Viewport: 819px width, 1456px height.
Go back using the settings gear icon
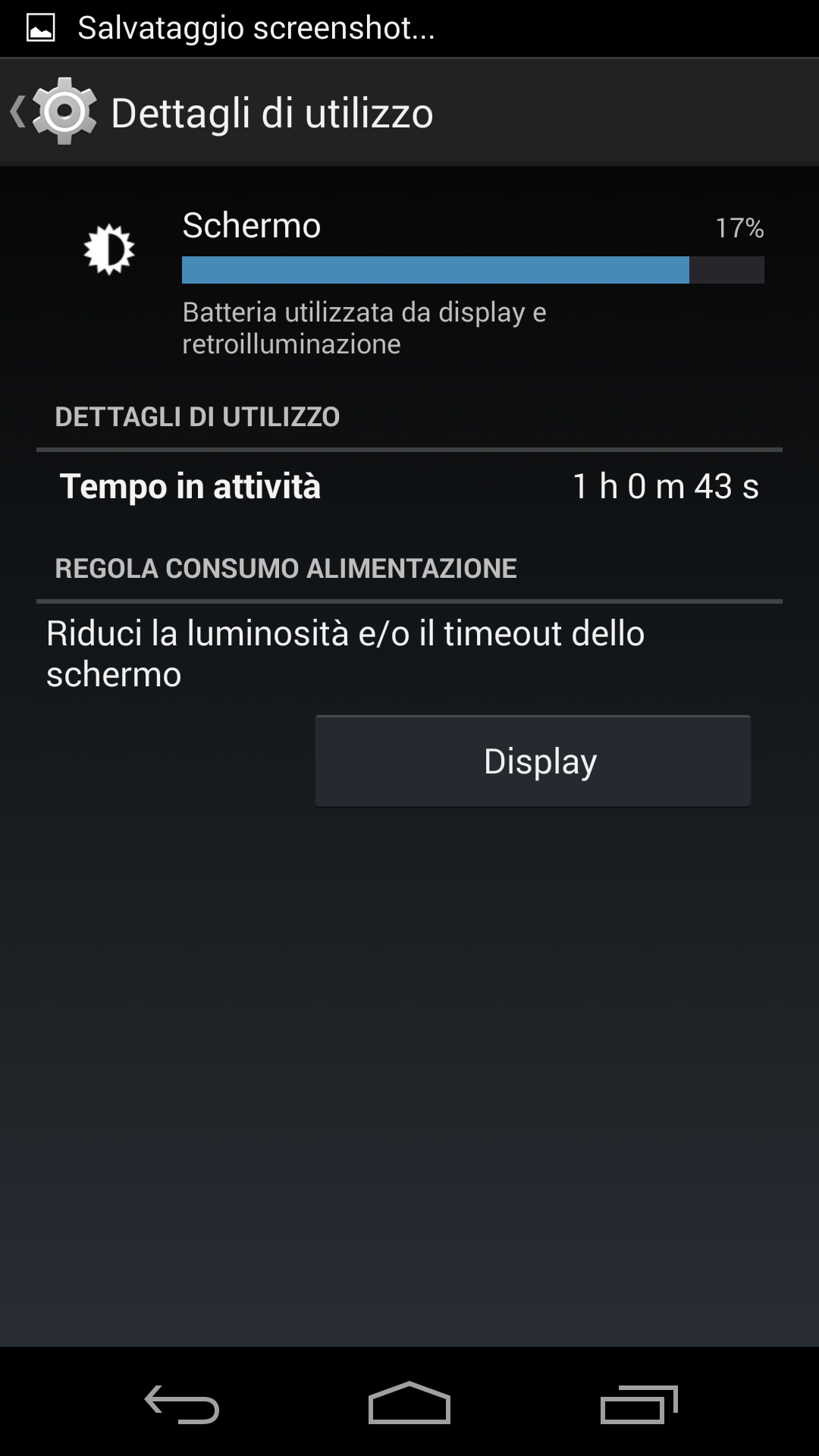(62, 112)
